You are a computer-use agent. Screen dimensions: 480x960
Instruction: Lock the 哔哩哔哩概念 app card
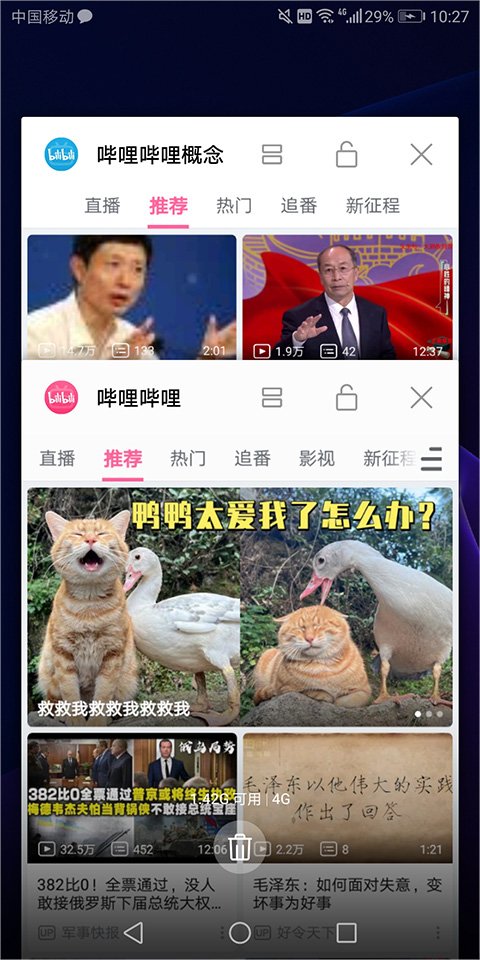(x=347, y=154)
